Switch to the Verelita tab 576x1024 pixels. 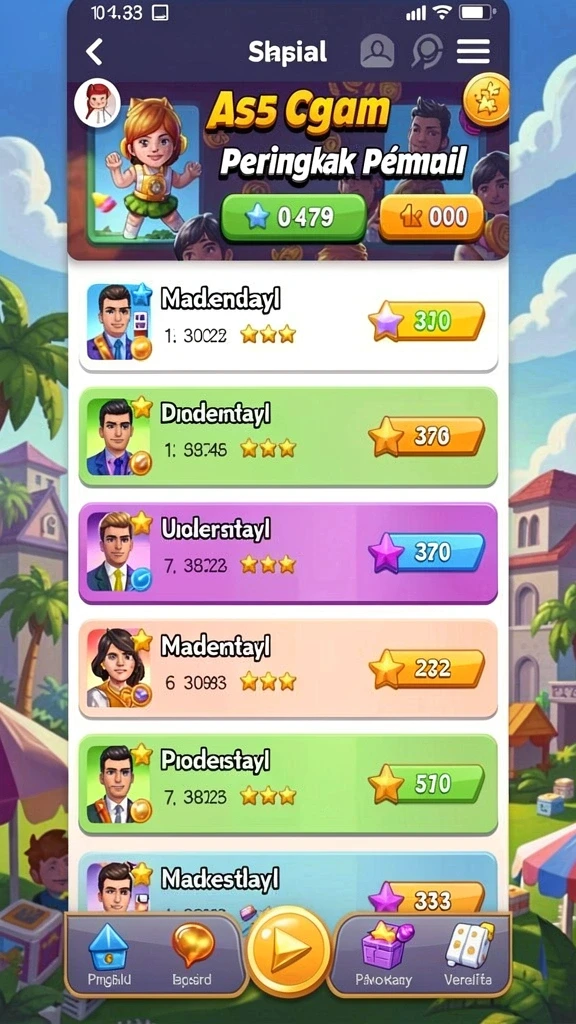pos(468,954)
